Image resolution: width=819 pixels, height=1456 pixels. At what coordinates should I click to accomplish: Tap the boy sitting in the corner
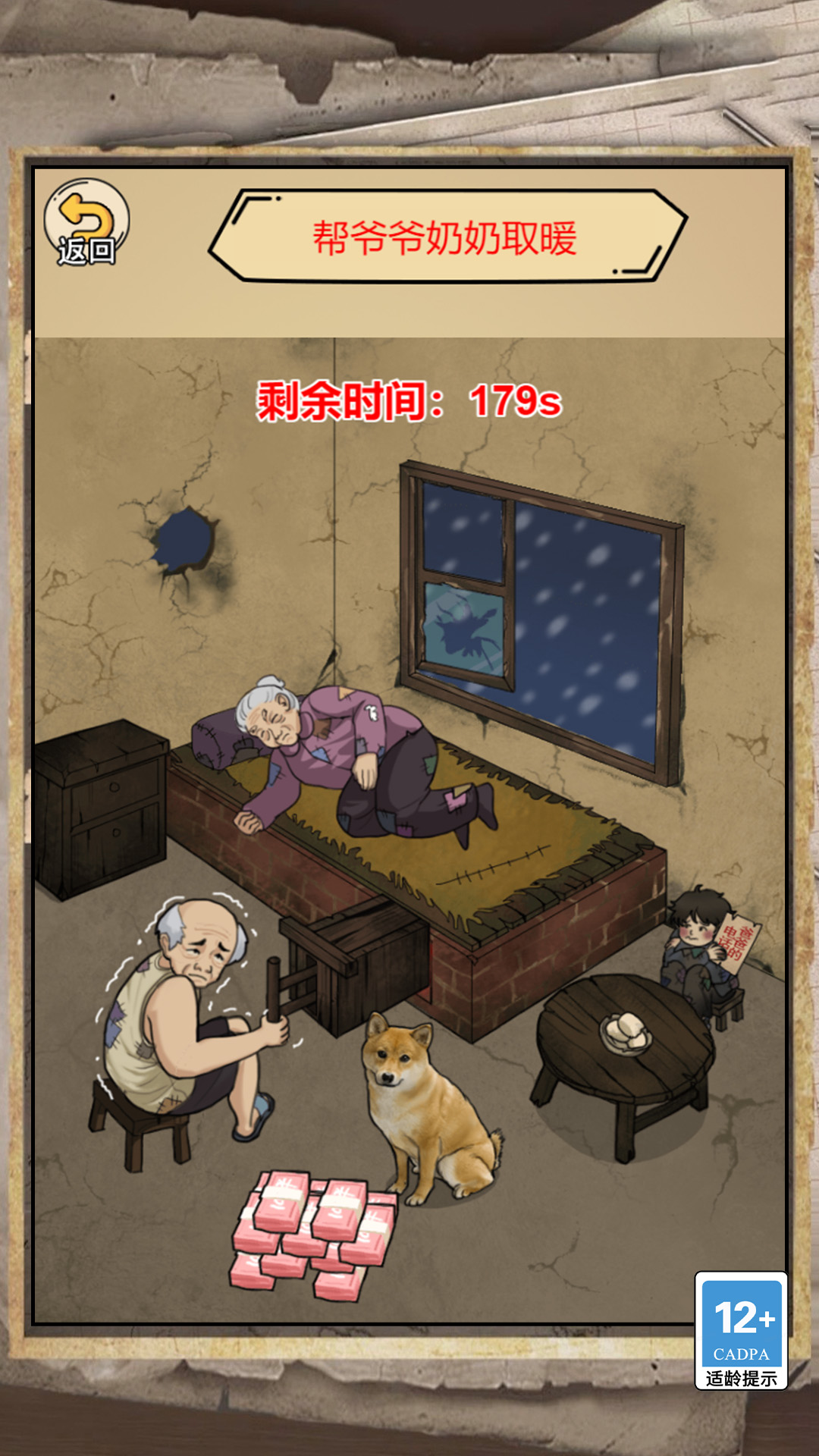click(701, 948)
